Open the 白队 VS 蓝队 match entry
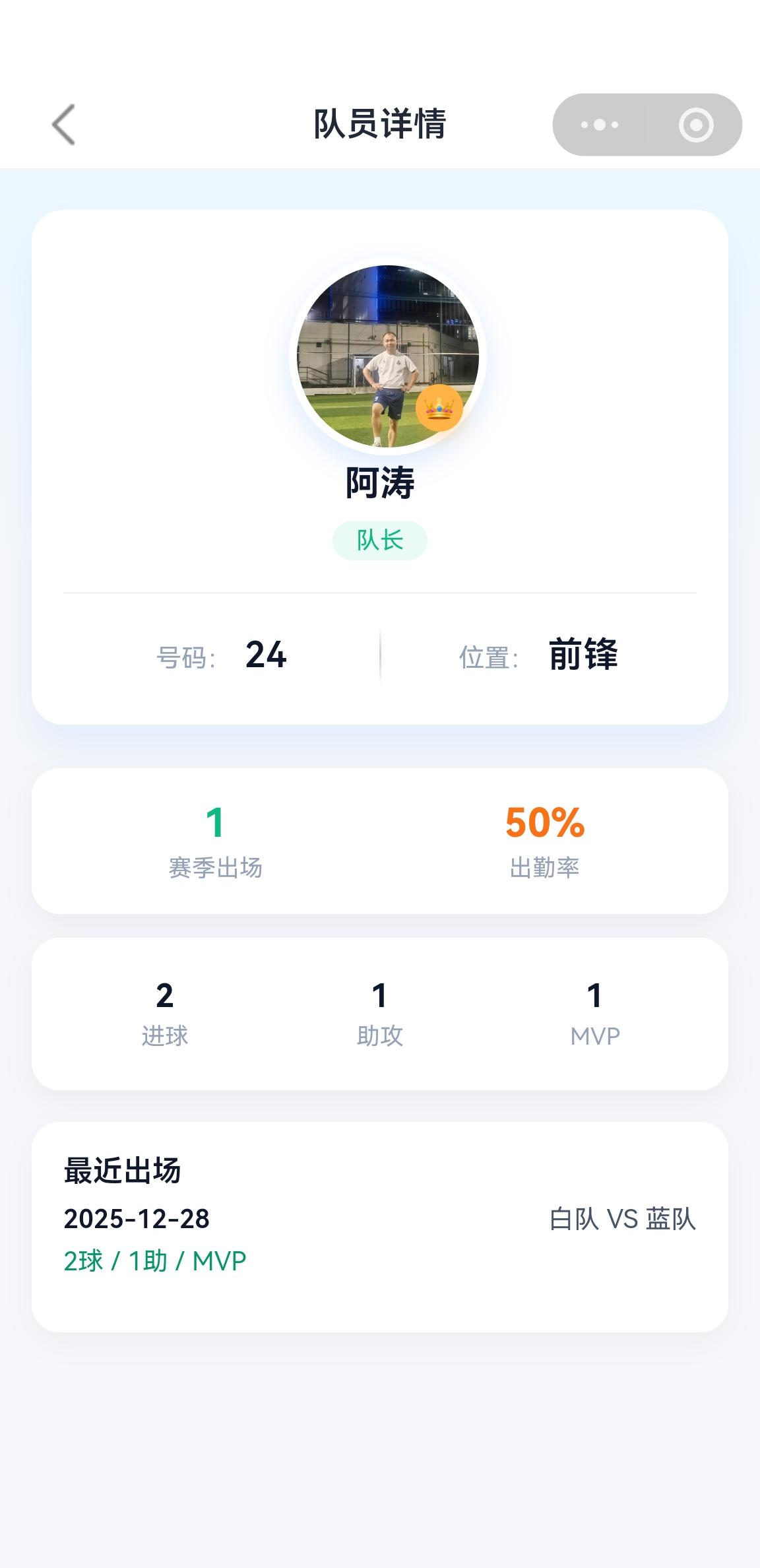The image size is (760, 1568). point(623,1220)
